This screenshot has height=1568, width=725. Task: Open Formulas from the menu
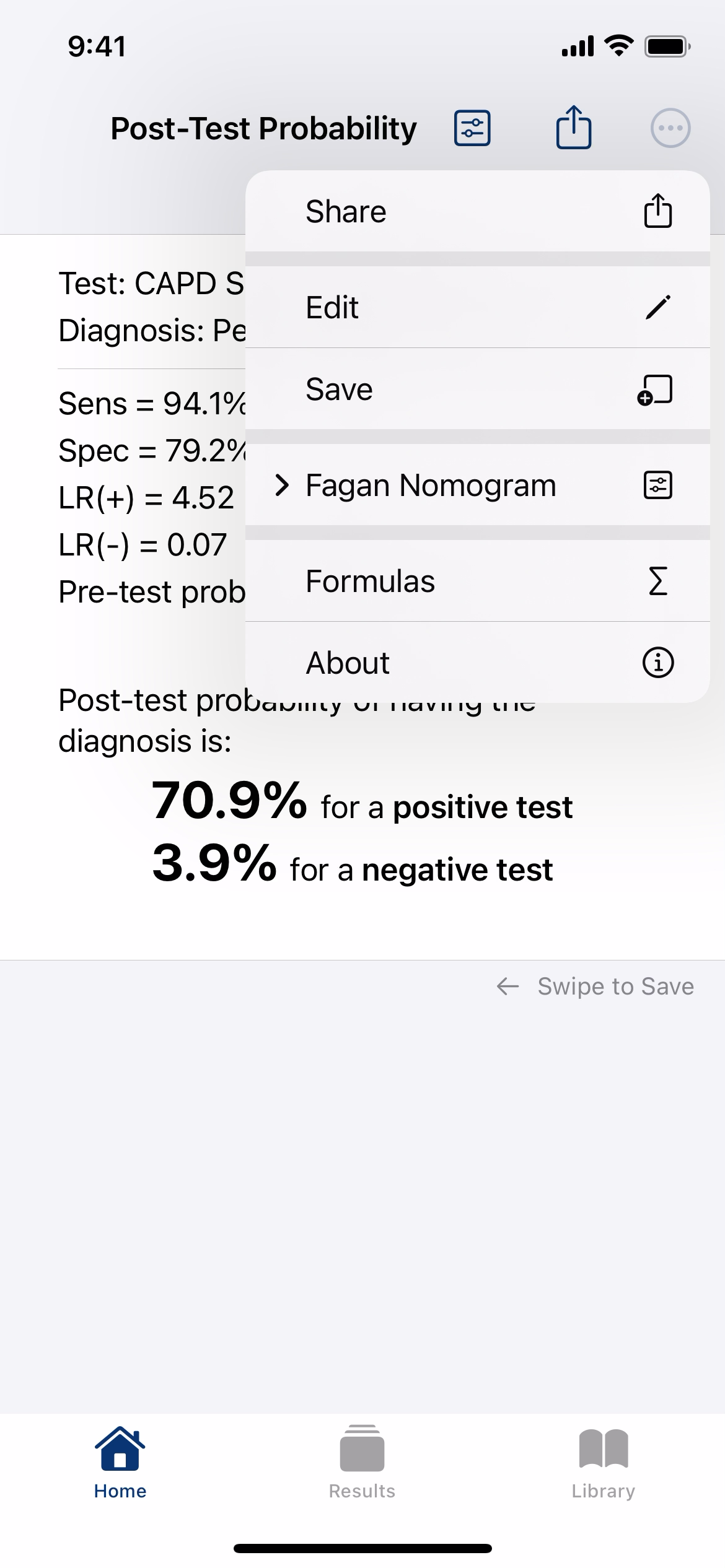[x=477, y=581]
